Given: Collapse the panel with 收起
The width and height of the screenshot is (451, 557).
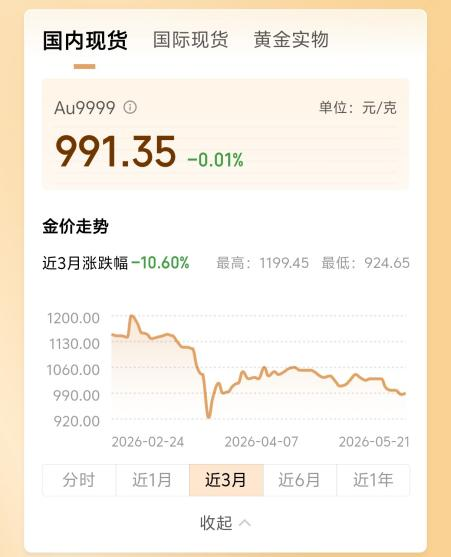Looking at the screenshot, I should coord(226,523).
